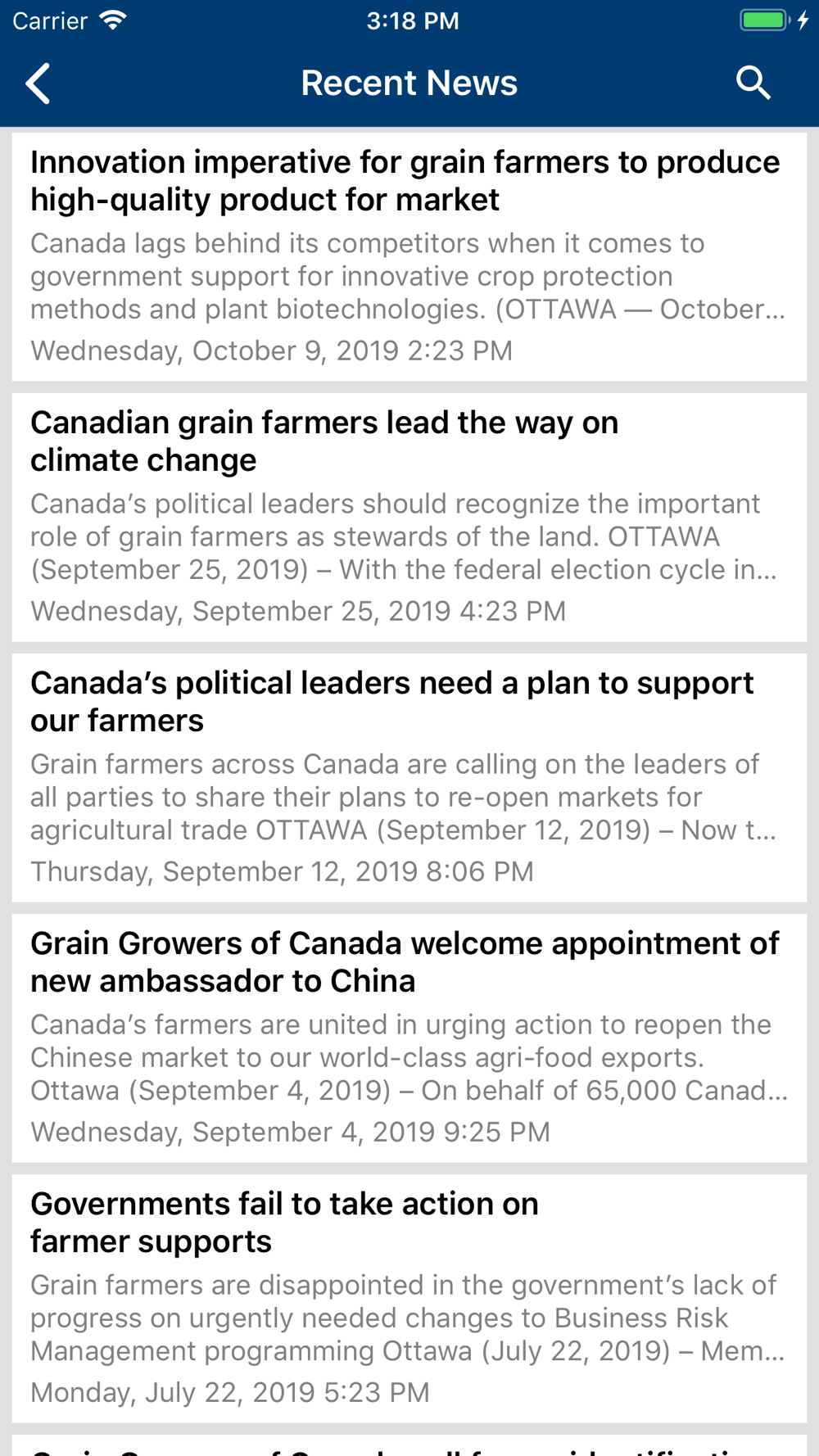The height and width of the screenshot is (1456, 819).
Task: Open the article on political leaders needing a plan to support farmers
Action: click(409, 778)
